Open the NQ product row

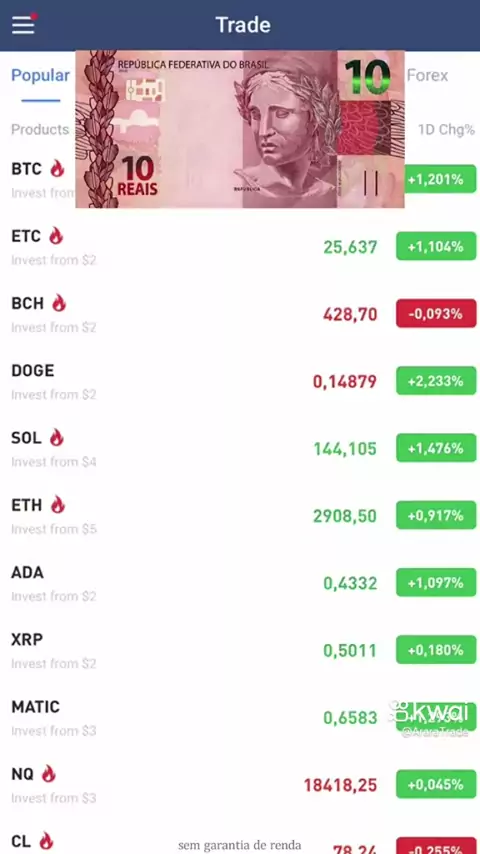[x=240, y=785]
